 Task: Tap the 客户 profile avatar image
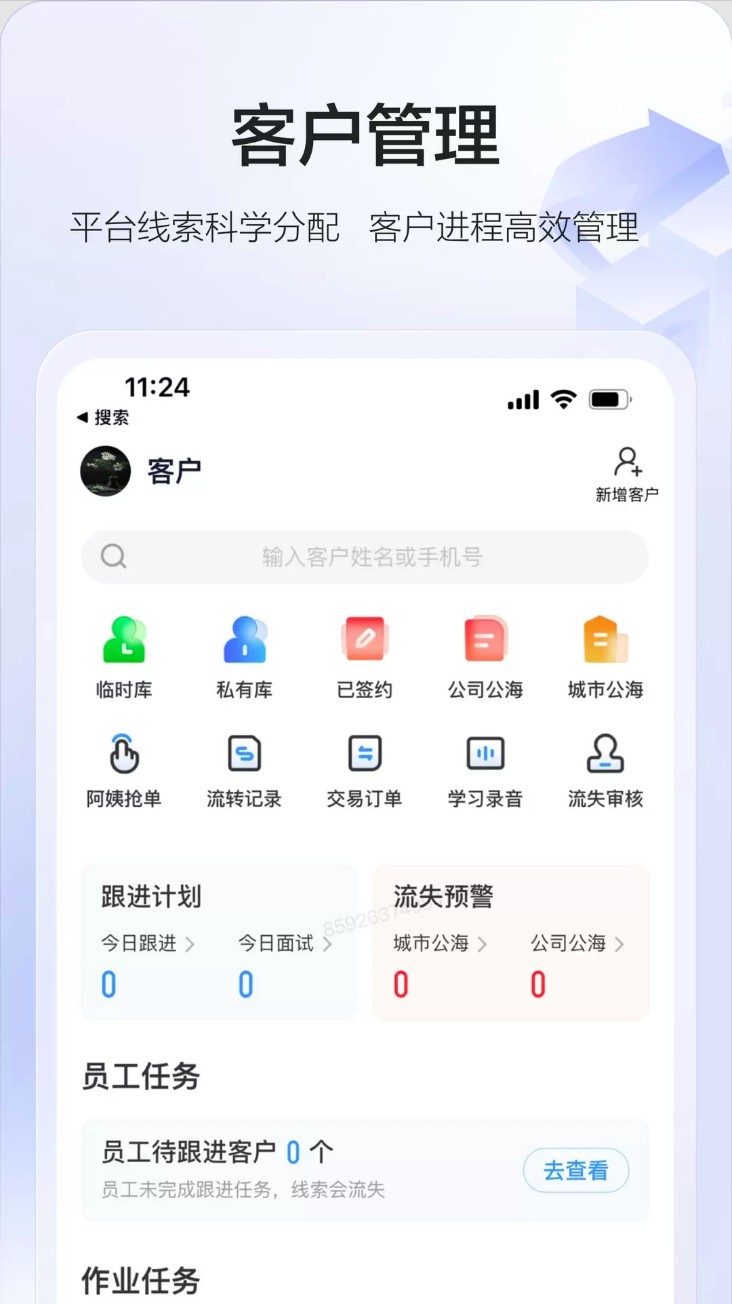[x=105, y=469]
